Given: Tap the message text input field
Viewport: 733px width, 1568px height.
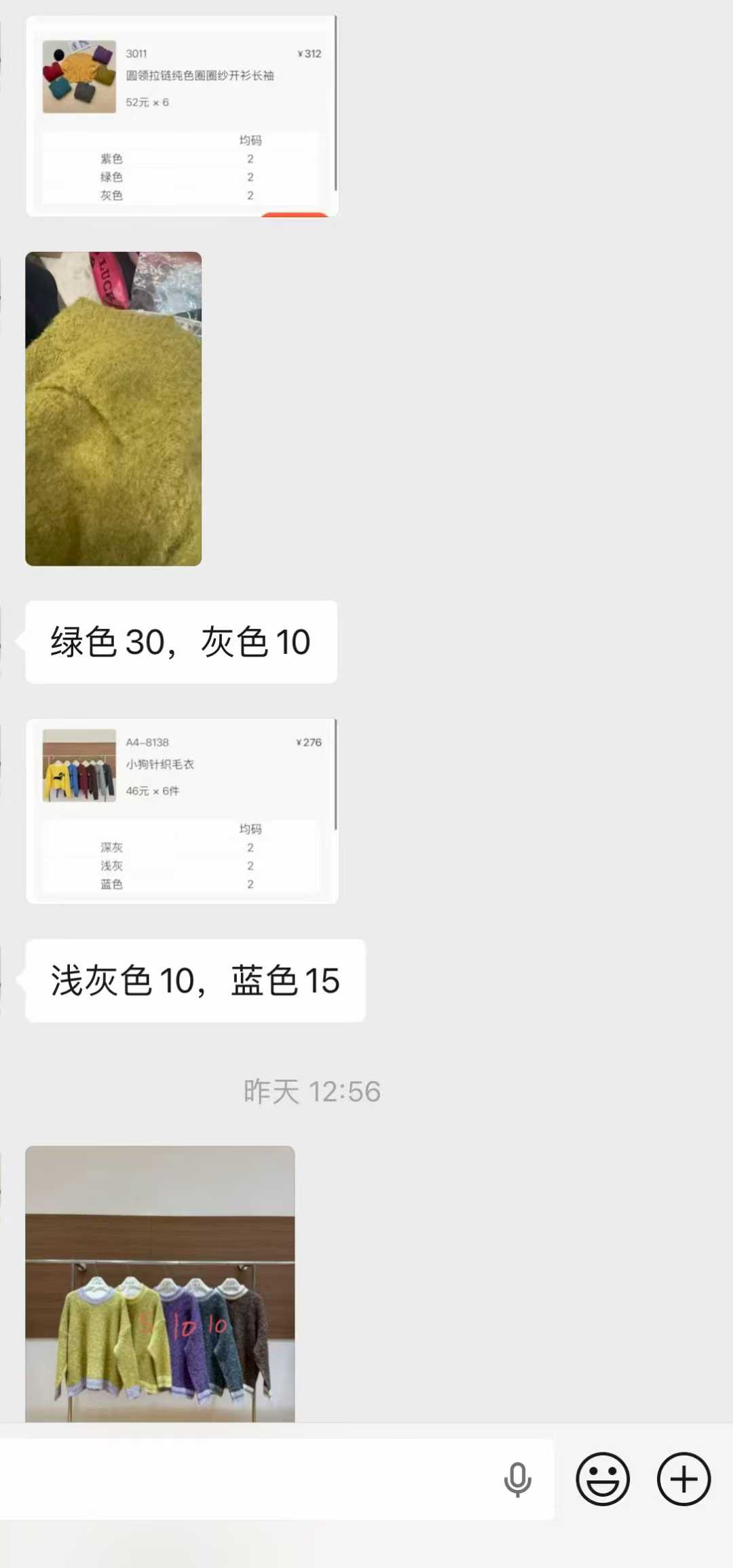Looking at the screenshot, I should coord(244,1479).
